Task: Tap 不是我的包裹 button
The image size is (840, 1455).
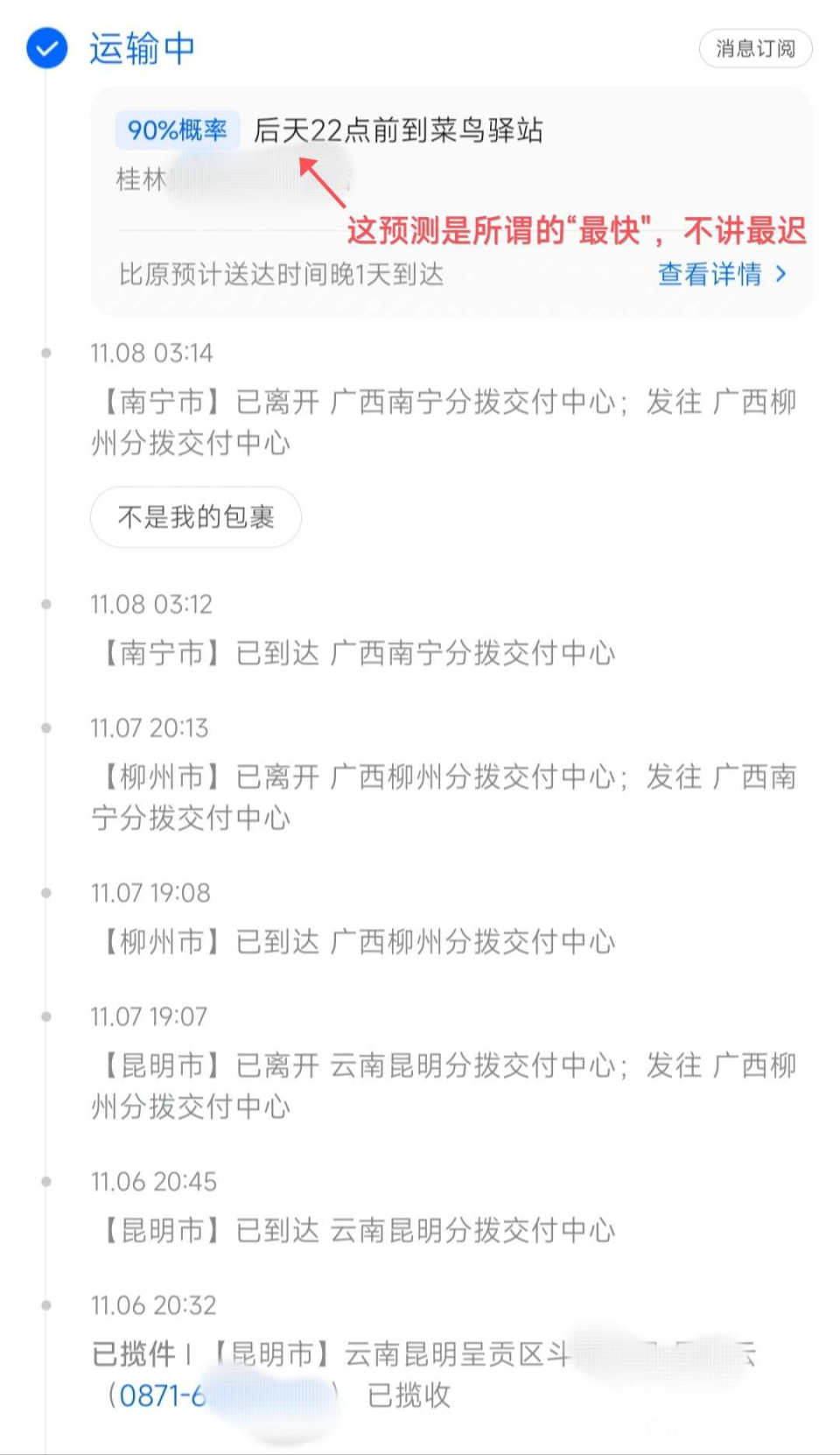Action: coord(196,517)
